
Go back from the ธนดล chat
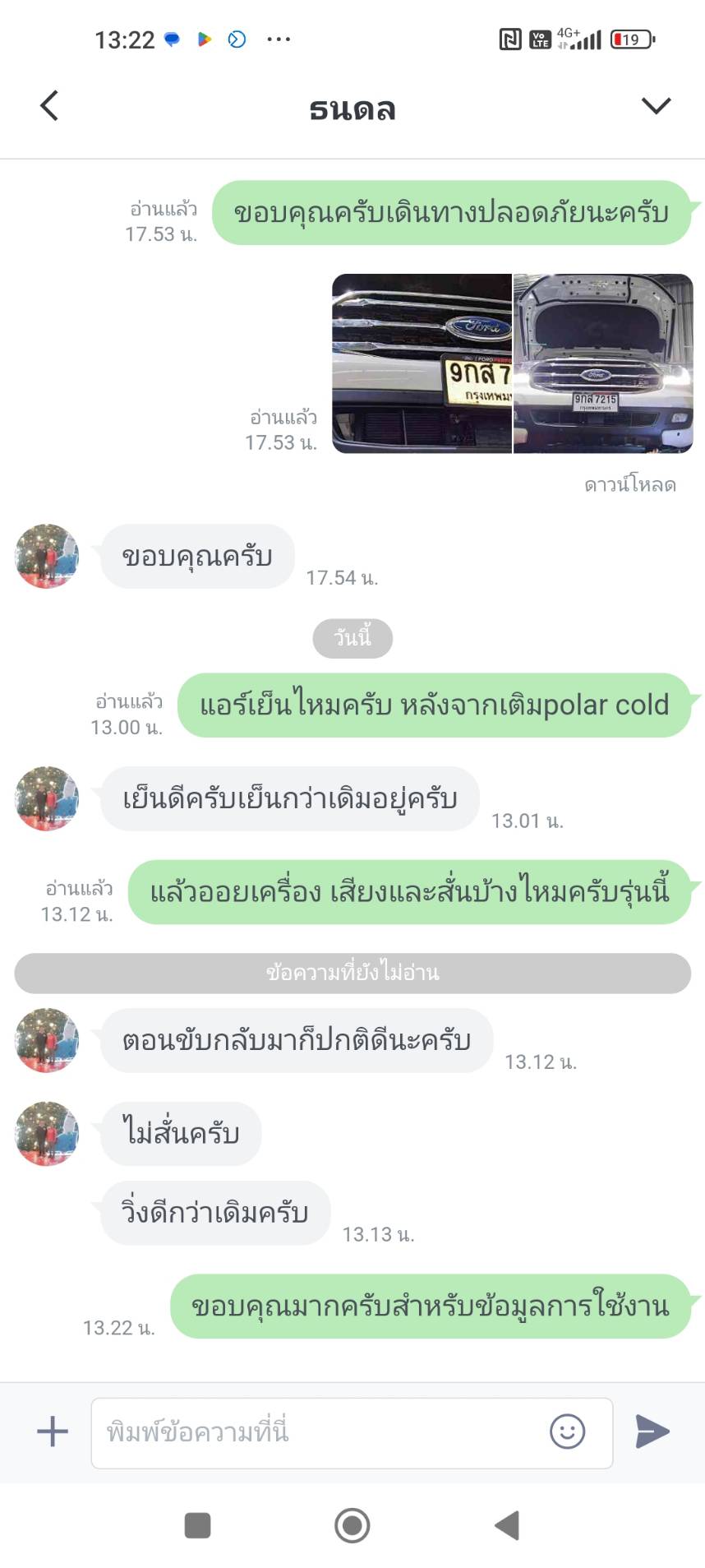coord(49,106)
